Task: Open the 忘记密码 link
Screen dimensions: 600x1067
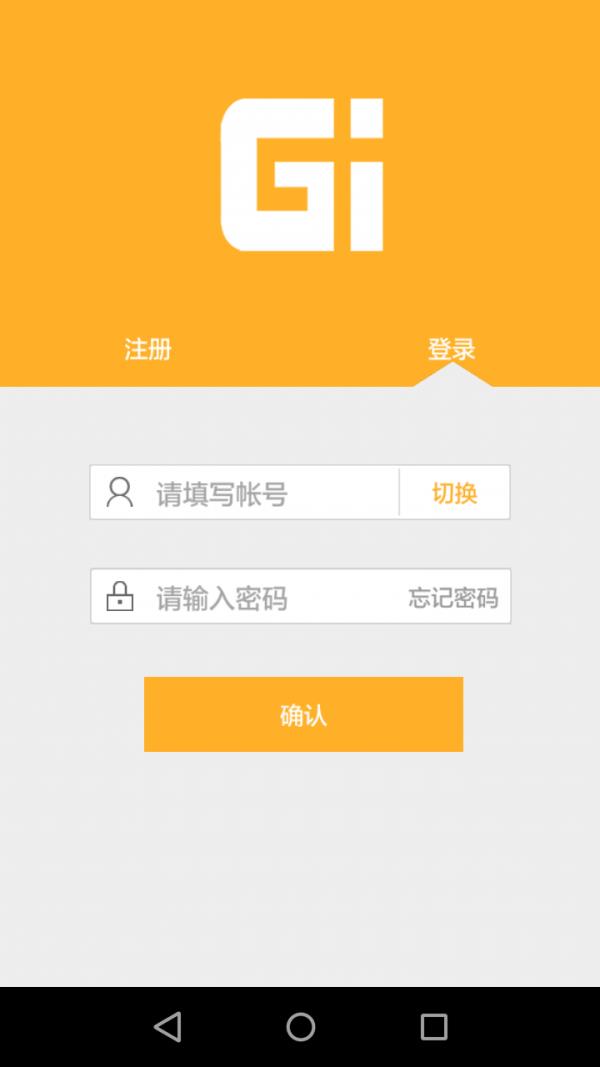Action: [x=453, y=598]
